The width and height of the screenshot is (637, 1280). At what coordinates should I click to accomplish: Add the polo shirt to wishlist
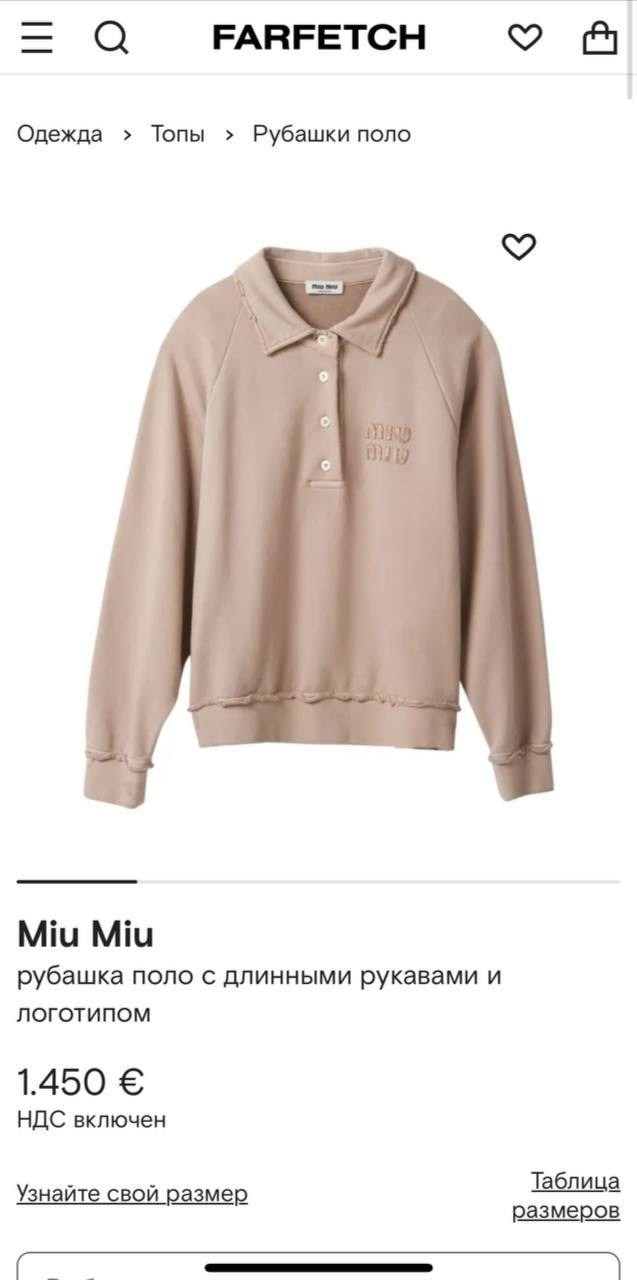point(519,246)
